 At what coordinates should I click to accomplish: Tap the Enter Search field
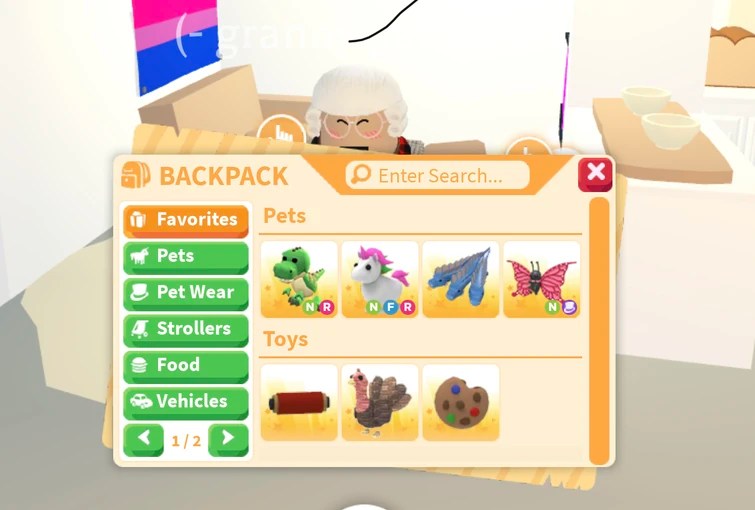click(438, 176)
